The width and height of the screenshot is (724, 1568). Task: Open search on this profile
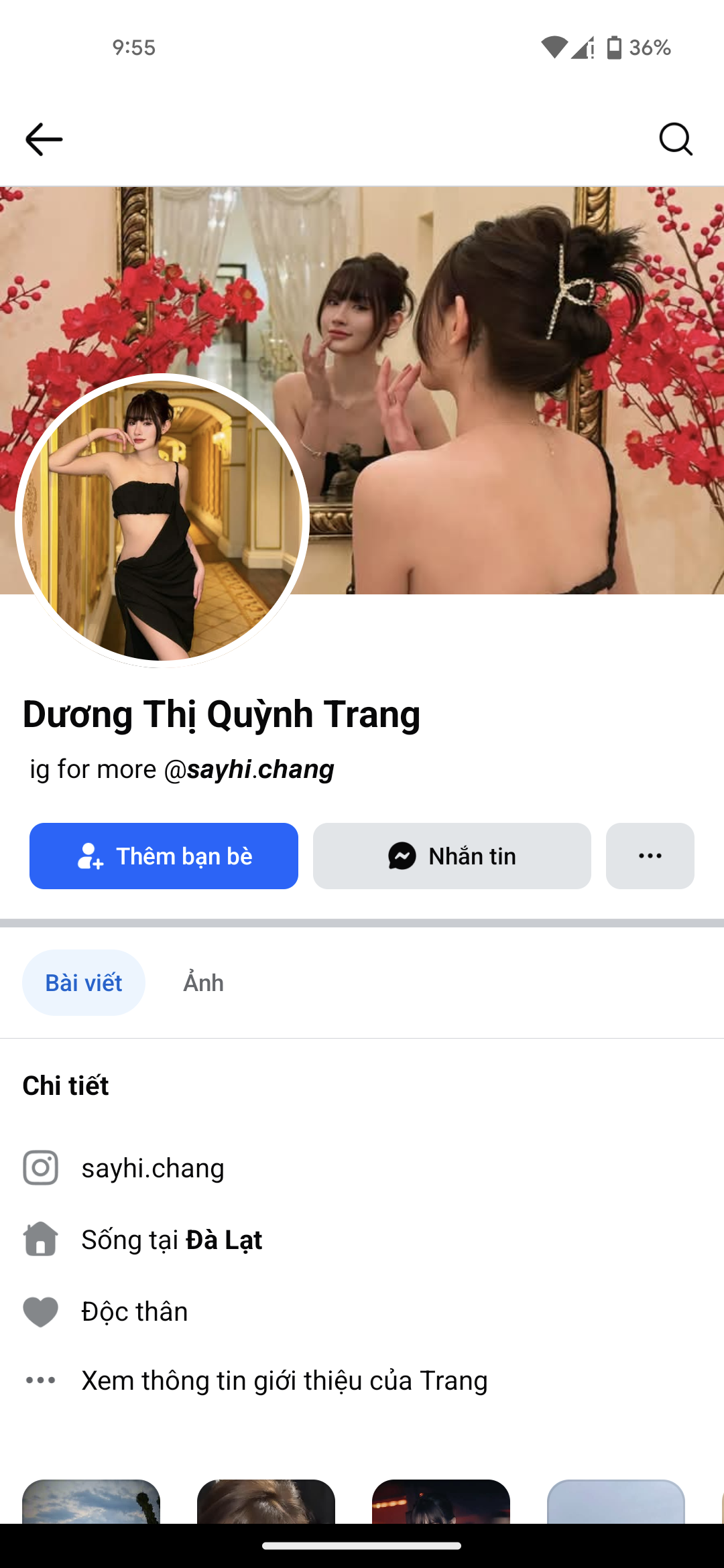pos(675,139)
